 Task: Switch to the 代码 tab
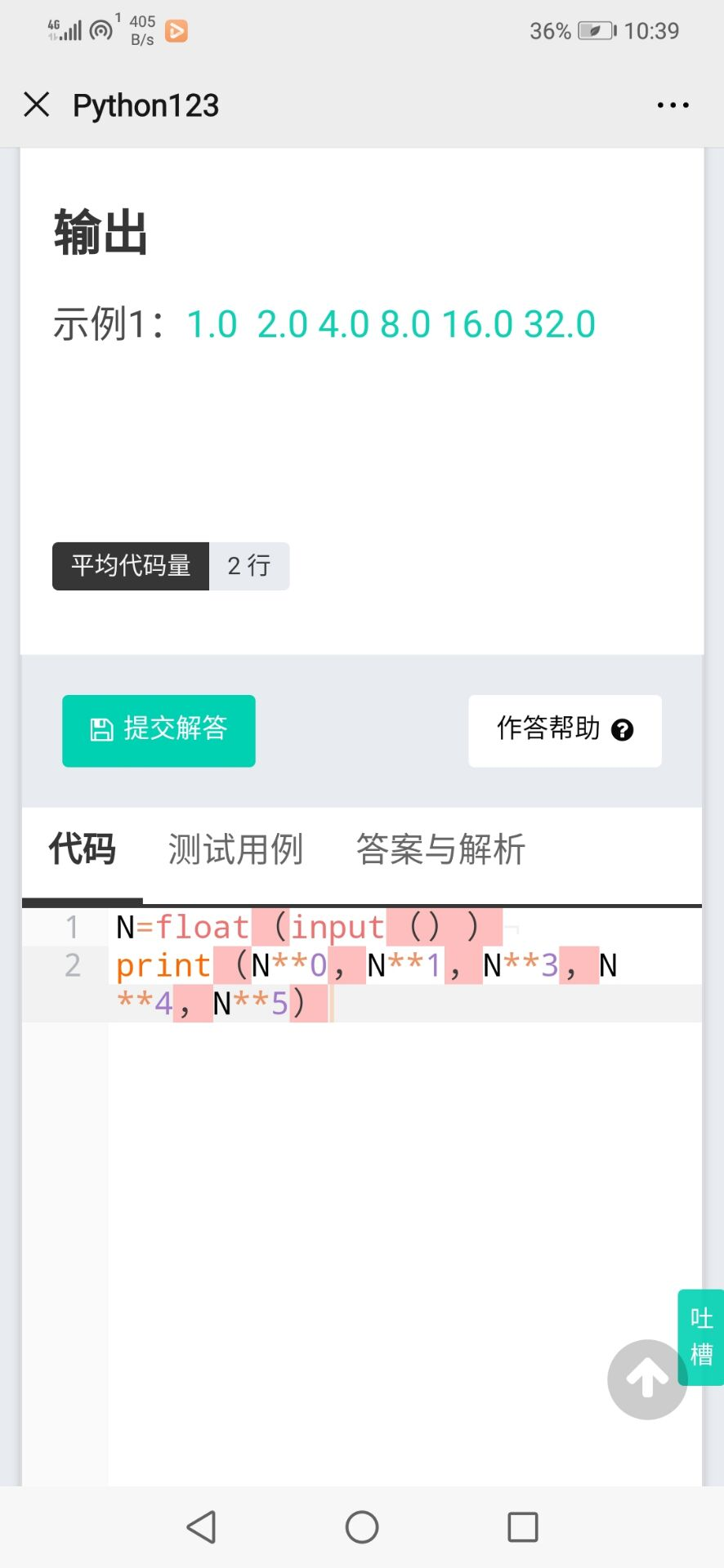pyautogui.click(x=82, y=849)
